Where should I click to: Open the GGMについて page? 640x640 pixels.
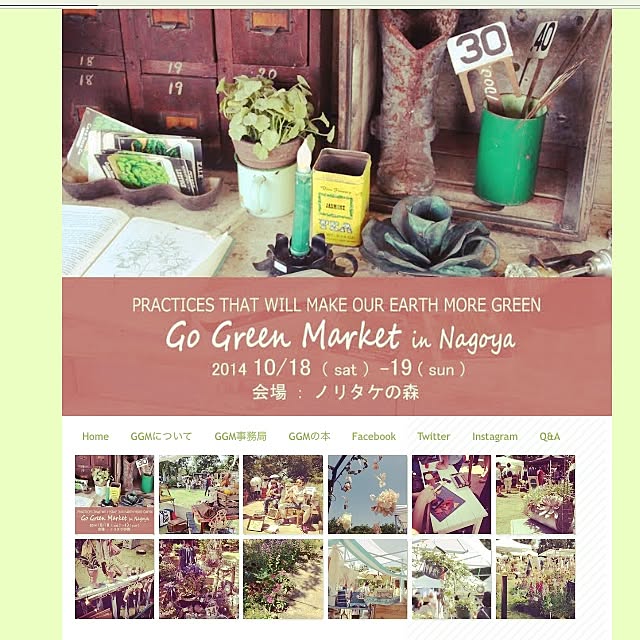coord(154,437)
